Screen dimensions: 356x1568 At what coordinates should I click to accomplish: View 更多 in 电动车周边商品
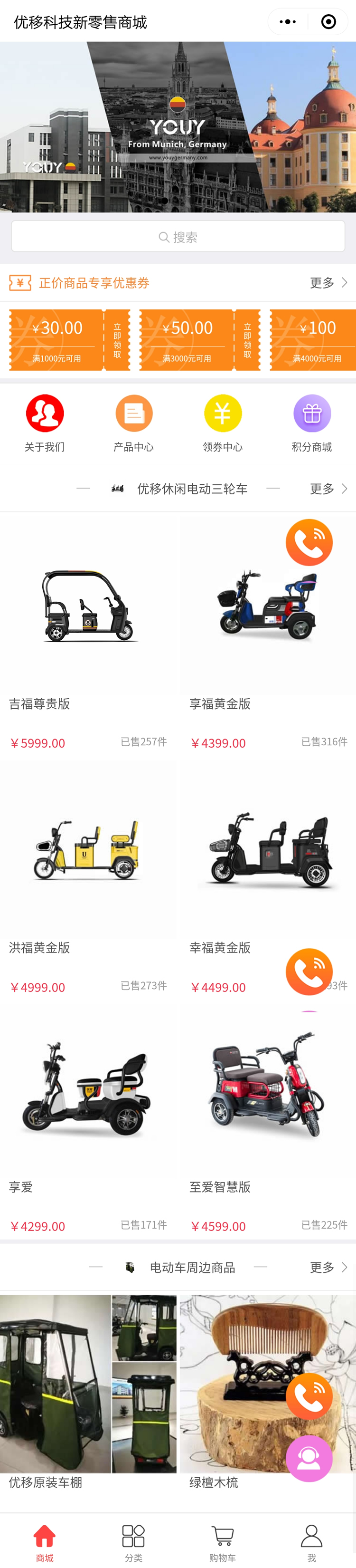tap(328, 1267)
